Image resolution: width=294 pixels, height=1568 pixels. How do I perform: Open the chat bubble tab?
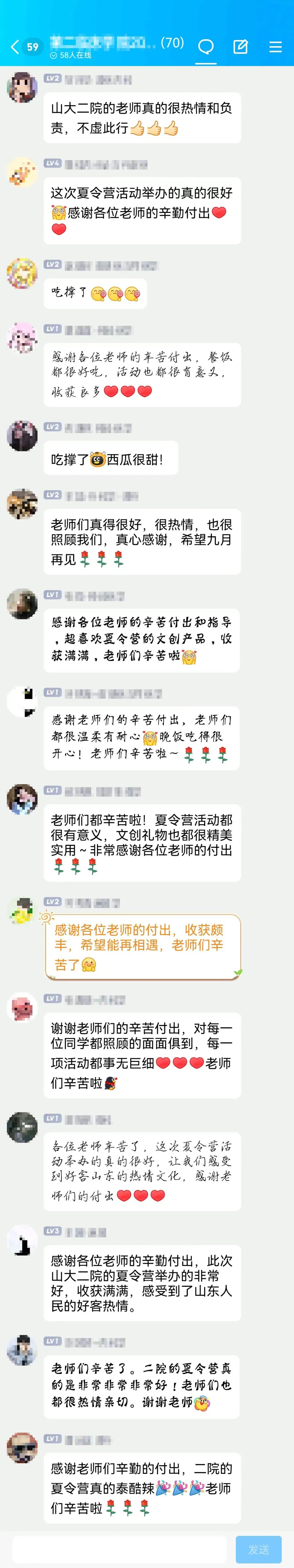[206, 47]
